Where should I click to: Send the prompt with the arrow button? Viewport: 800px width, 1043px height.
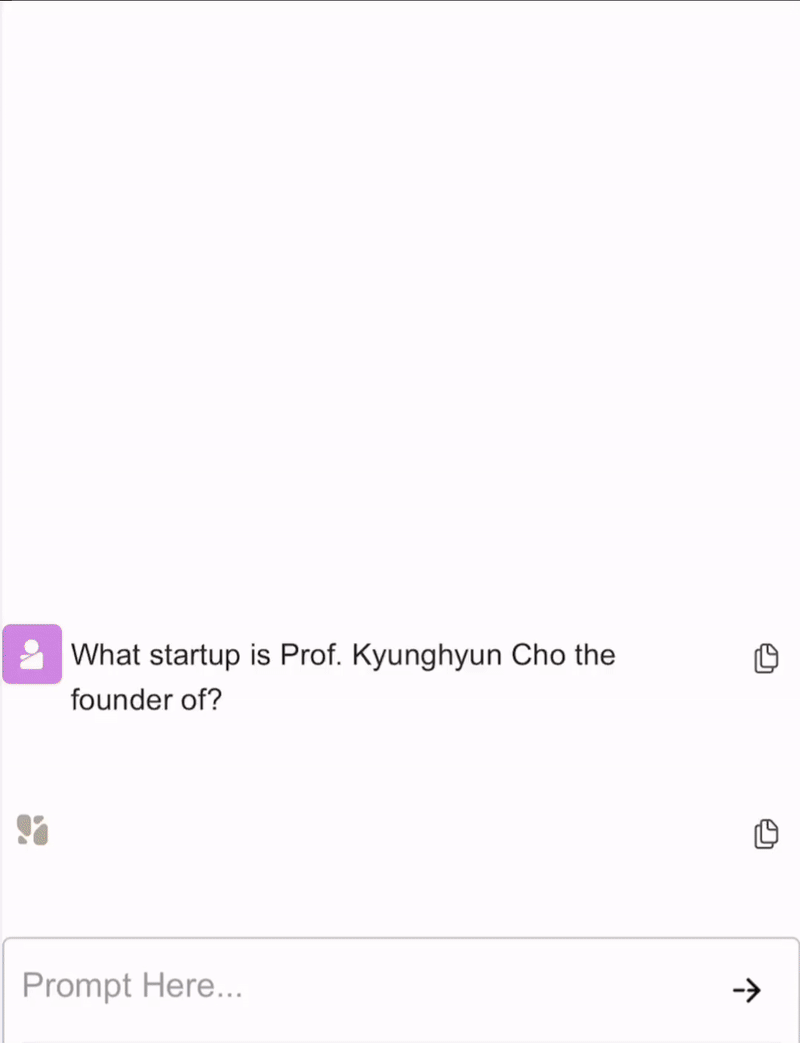click(x=746, y=990)
